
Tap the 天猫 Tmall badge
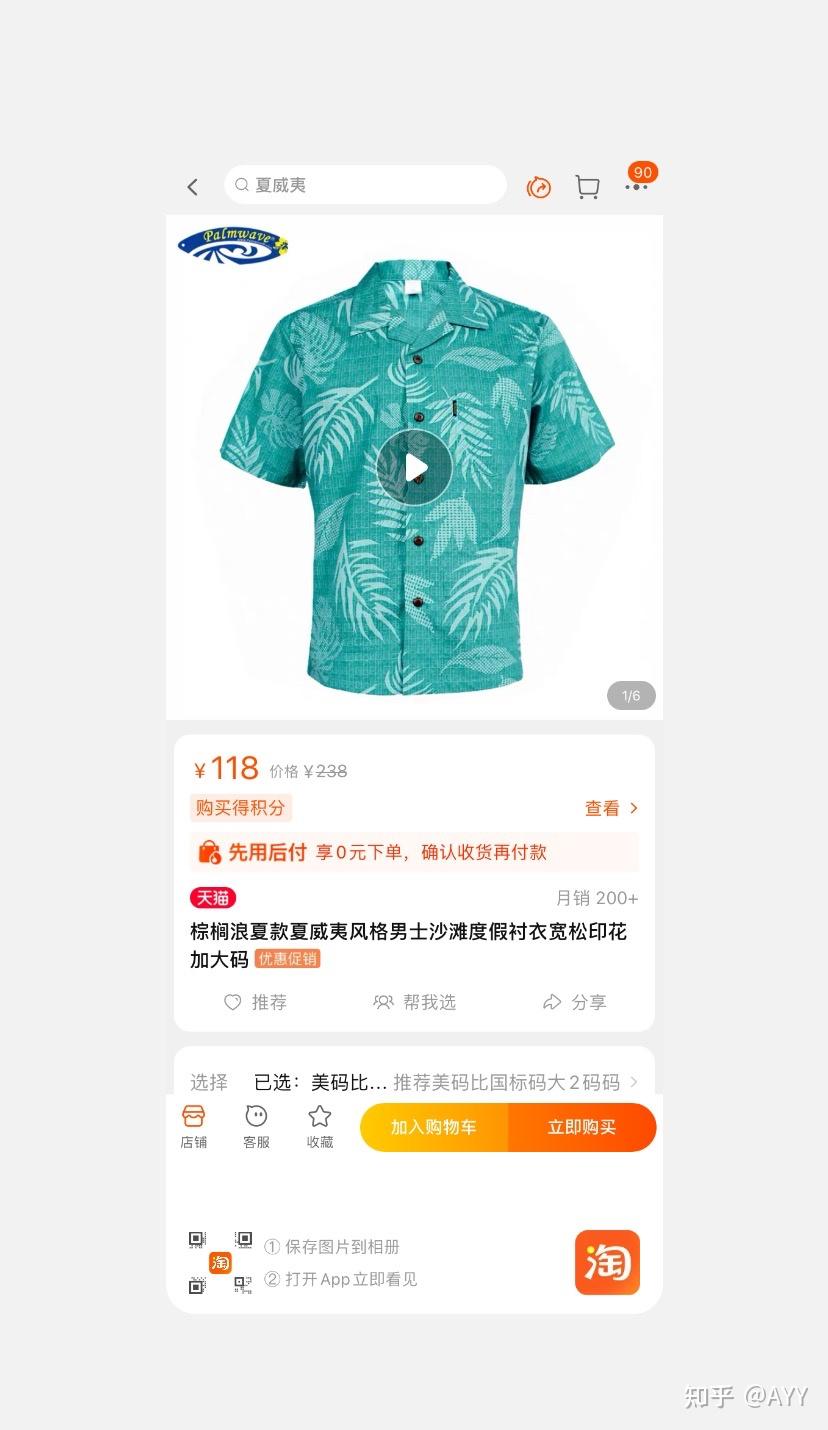click(213, 898)
